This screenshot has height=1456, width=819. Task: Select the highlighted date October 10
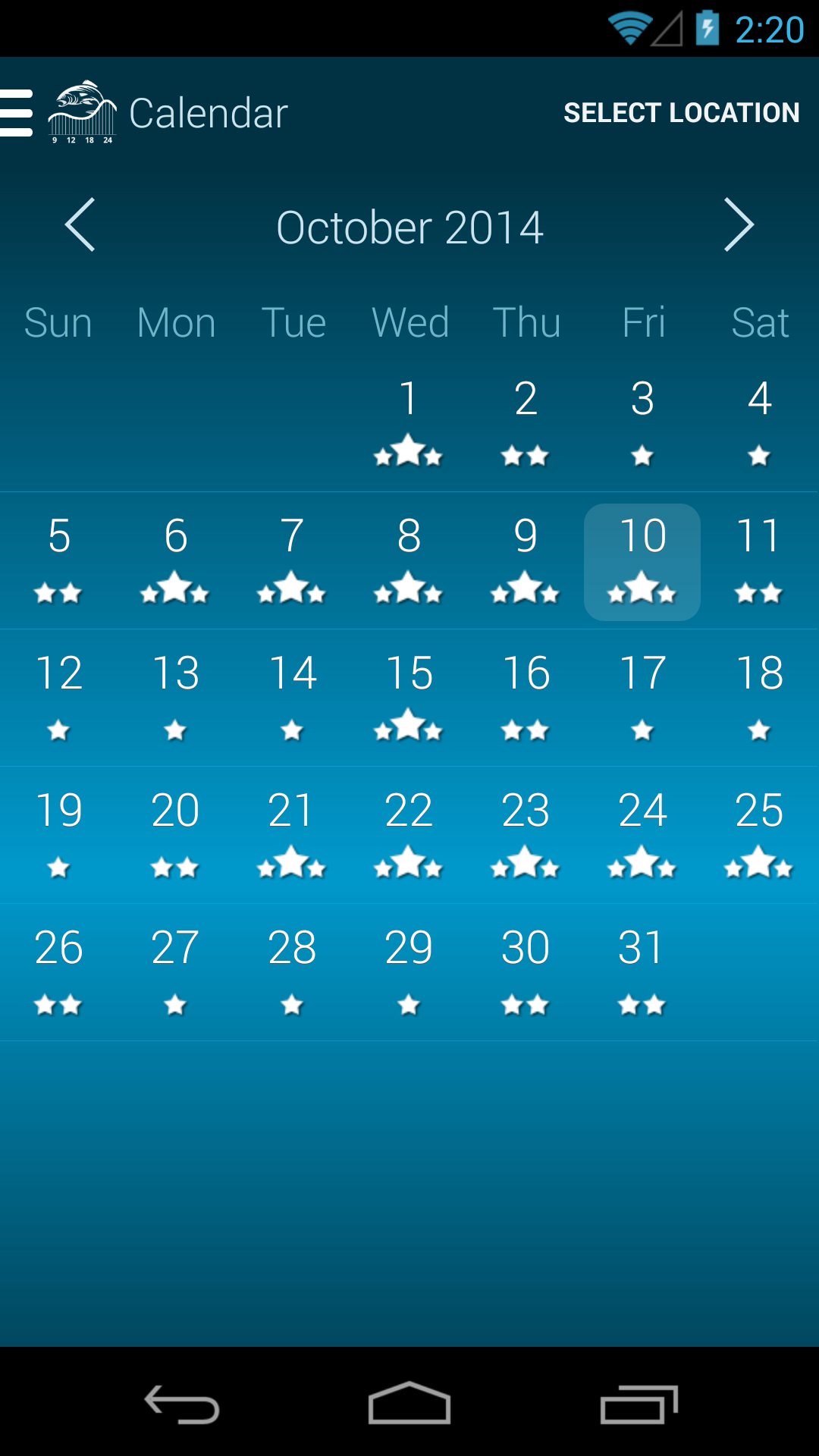pos(642,561)
